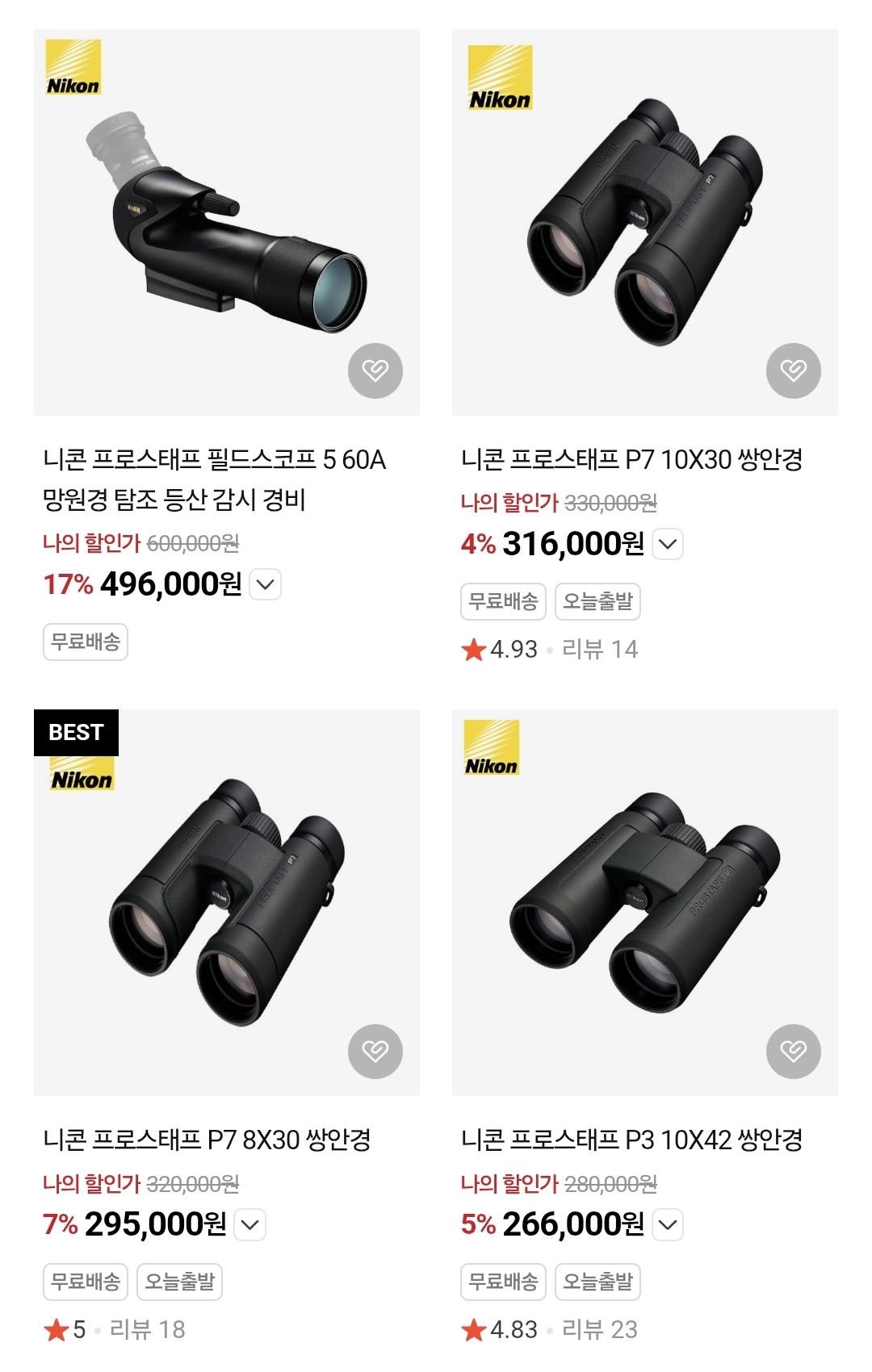
Task: Expand price details beside 496,000원
Action: tap(266, 584)
